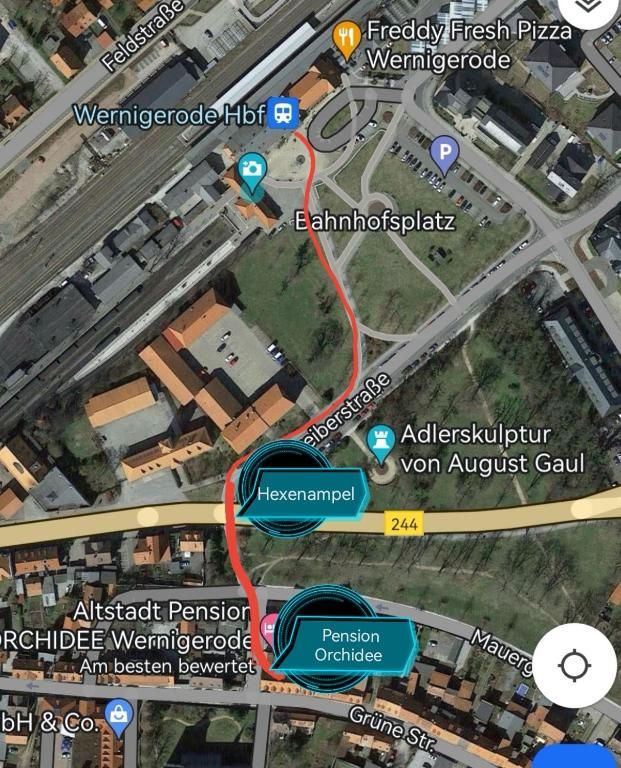Open Adlerskulptur von August Gaul marker
621x768 pixels.
380,437
